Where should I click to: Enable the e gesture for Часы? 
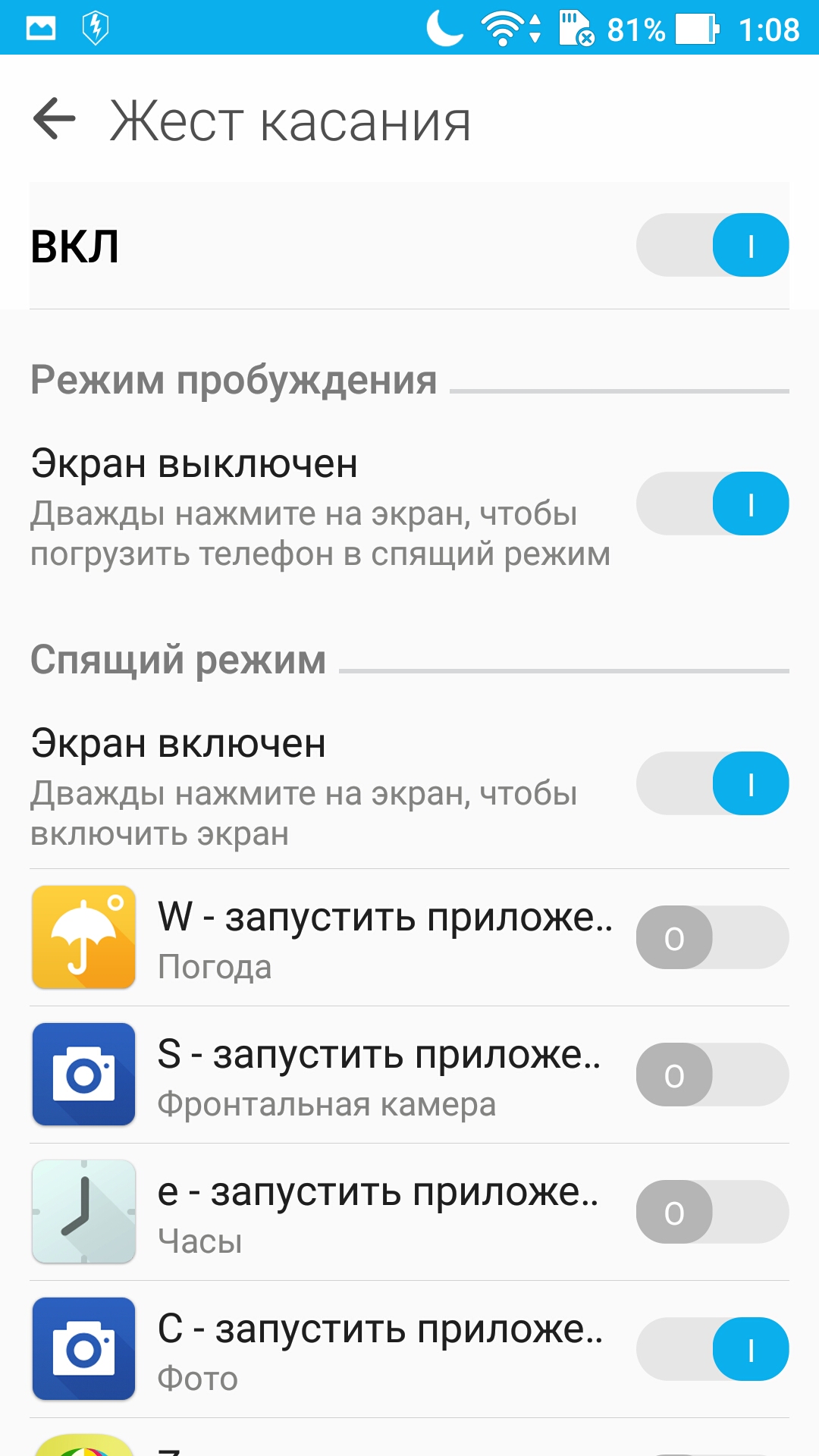pyautogui.click(x=712, y=1212)
